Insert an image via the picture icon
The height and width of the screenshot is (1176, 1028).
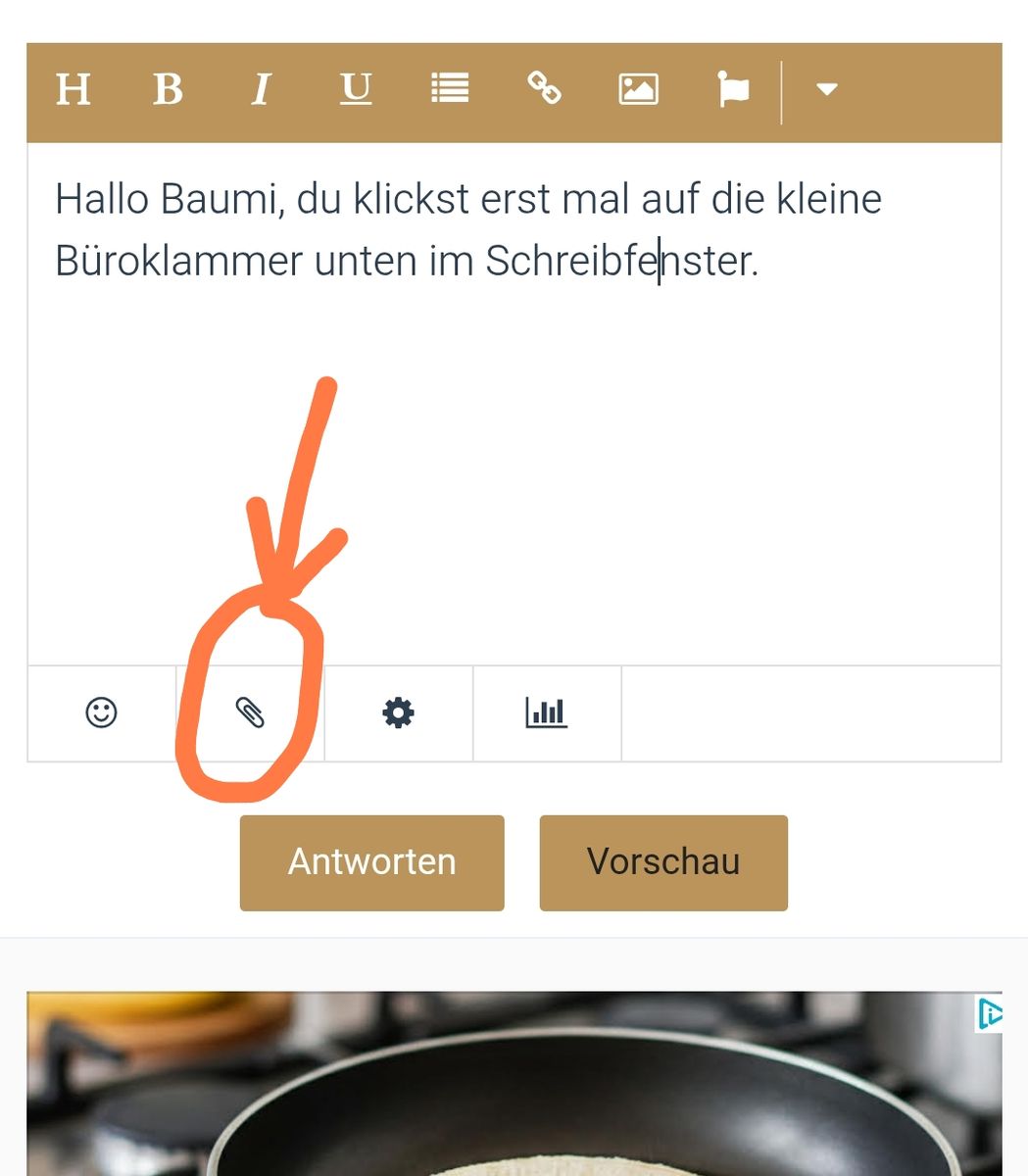638,90
